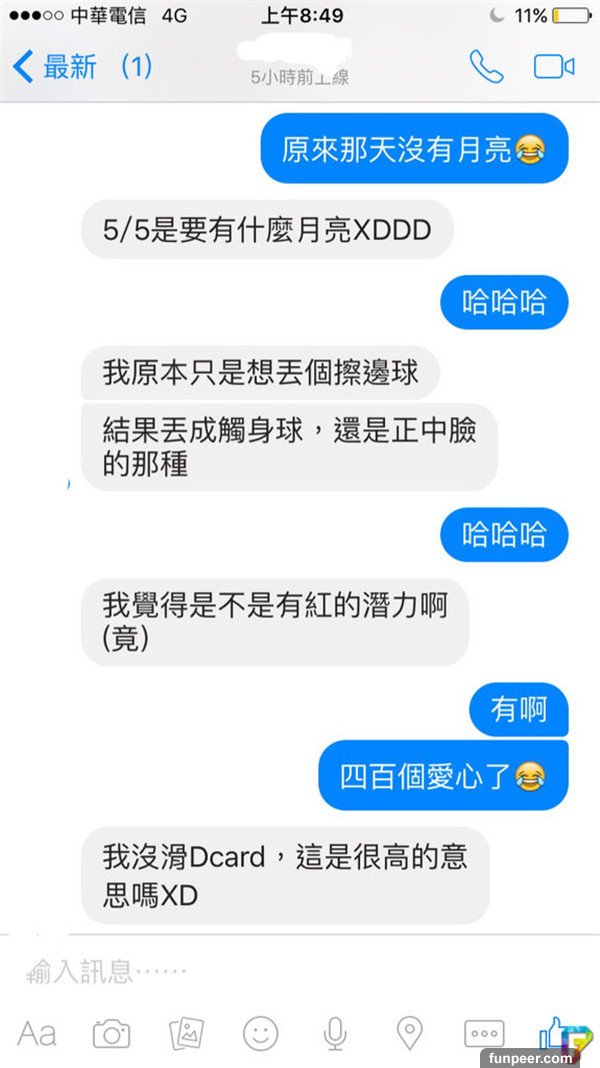Switch to the Aa text keyboard

point(37,1033)
